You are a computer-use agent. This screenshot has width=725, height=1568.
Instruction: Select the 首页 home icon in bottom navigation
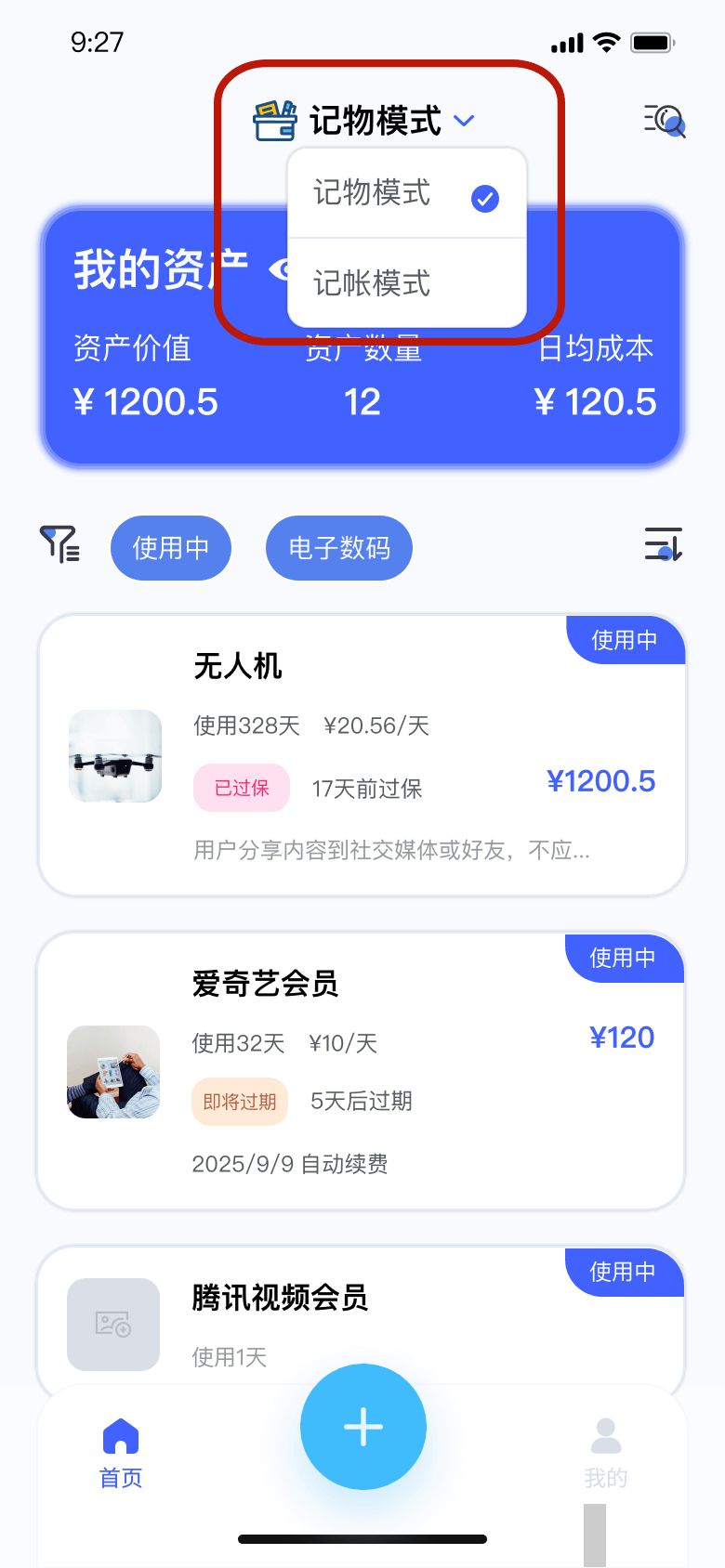119,1435
